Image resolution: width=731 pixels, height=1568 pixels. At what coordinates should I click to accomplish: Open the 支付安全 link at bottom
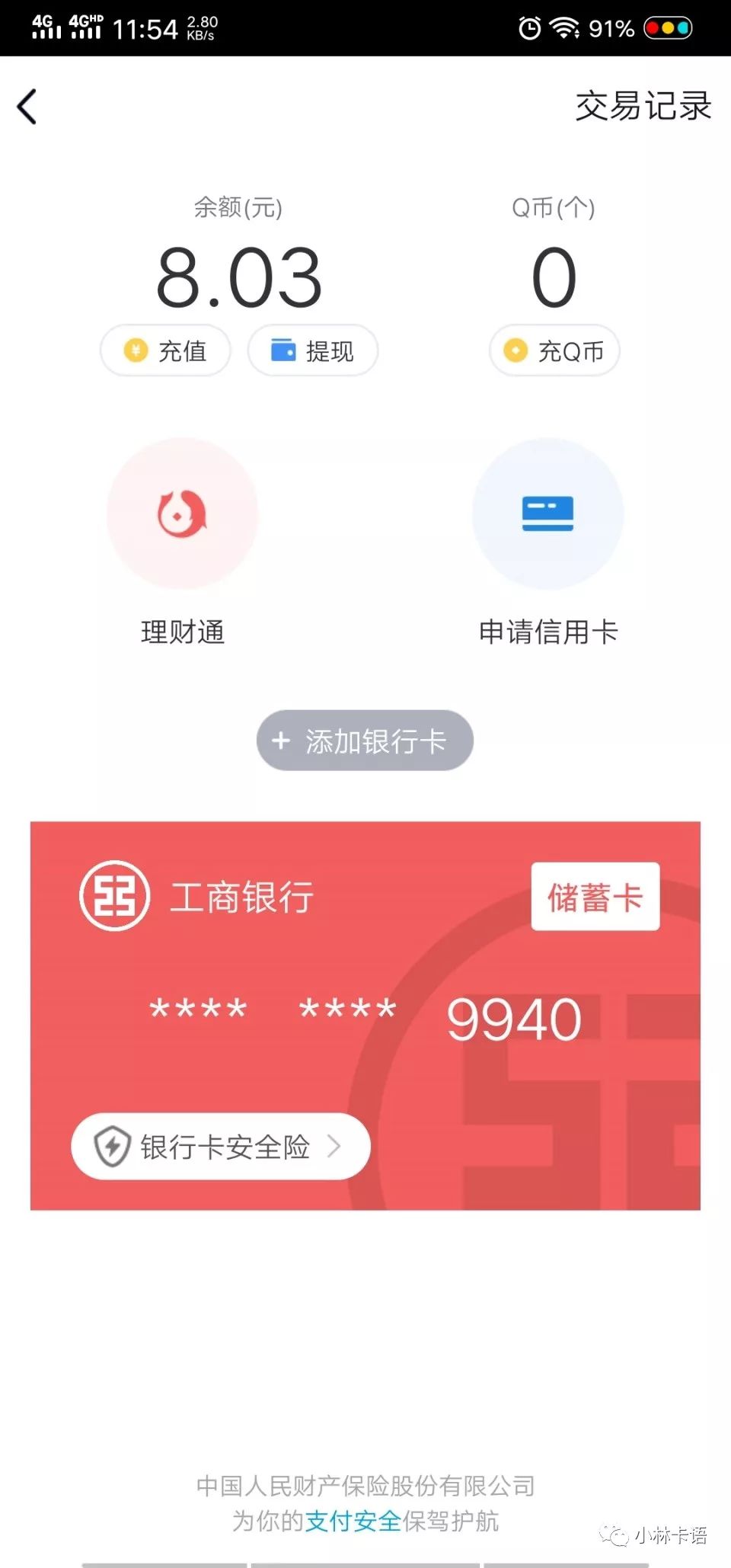[353, 1522]
